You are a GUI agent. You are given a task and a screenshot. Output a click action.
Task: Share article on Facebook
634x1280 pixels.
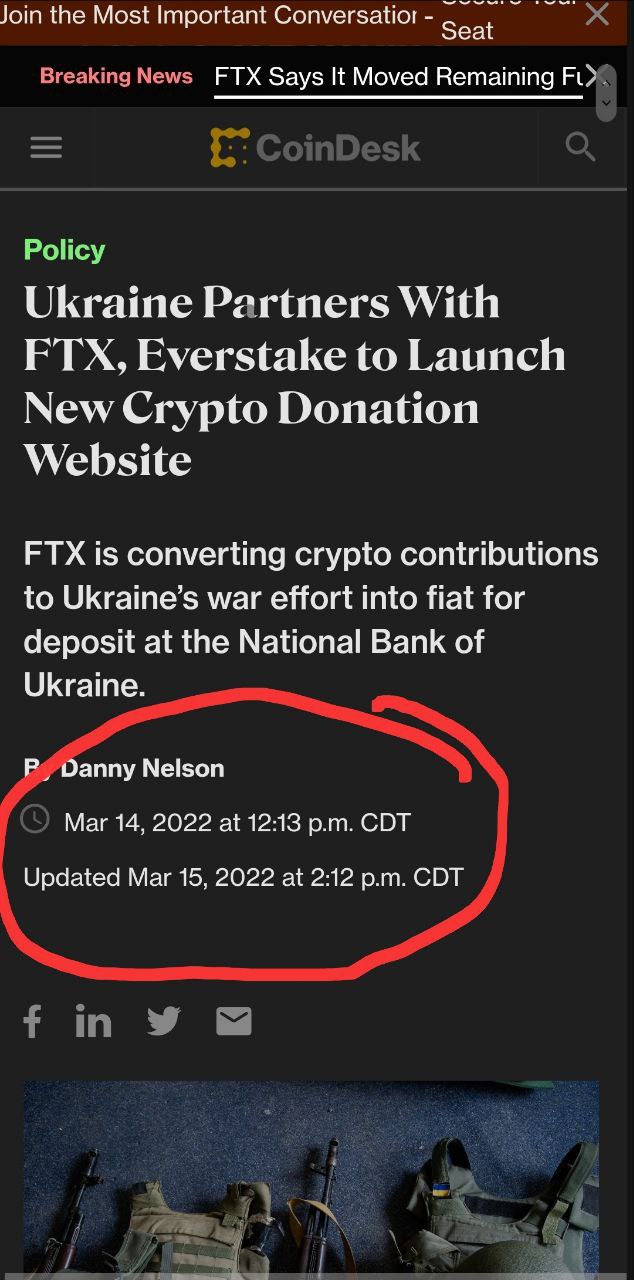tap(33, 1021)
